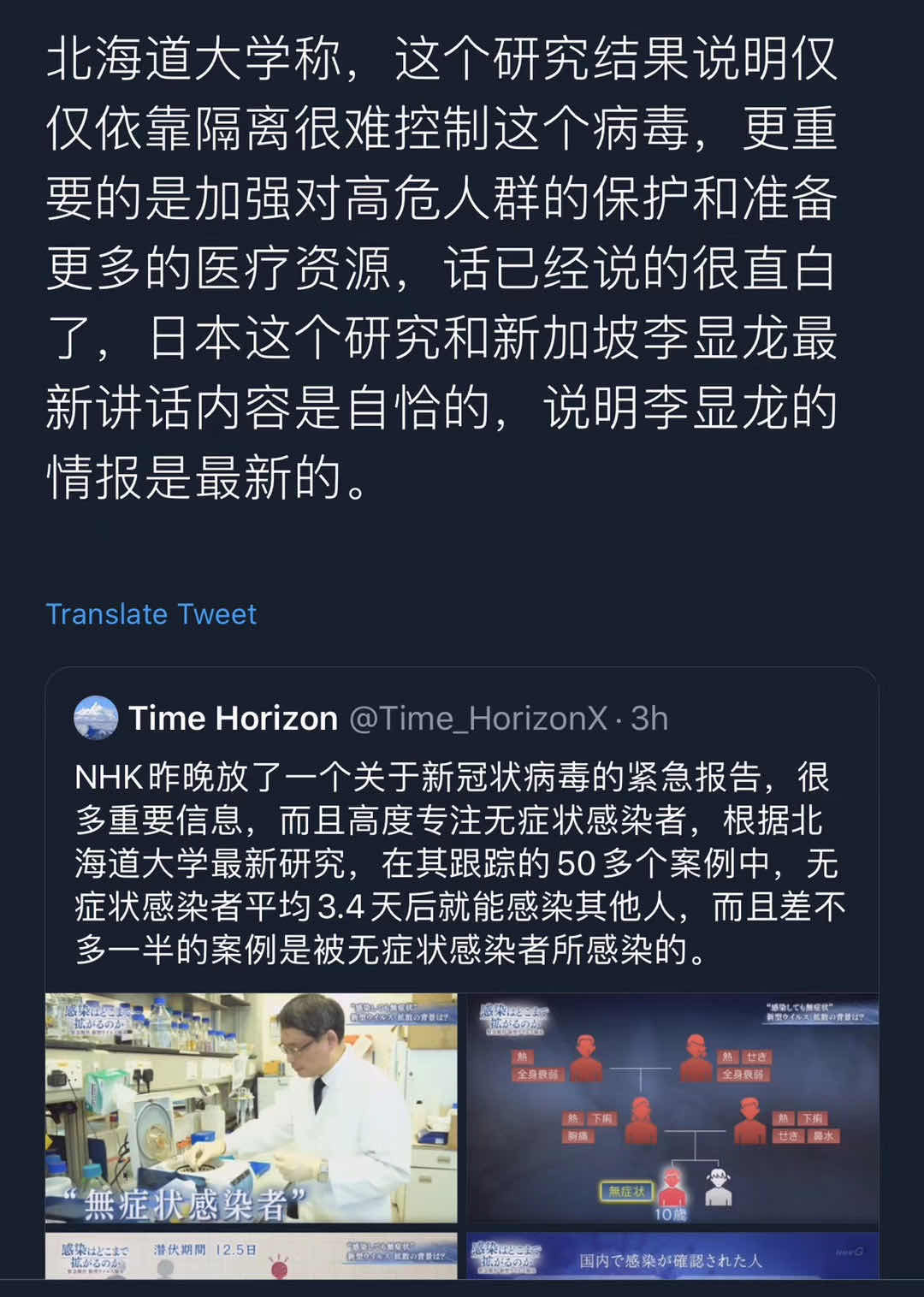Tap the Translate Tweet link
The height and width of the screenshot is (1297, 924).
151,614
